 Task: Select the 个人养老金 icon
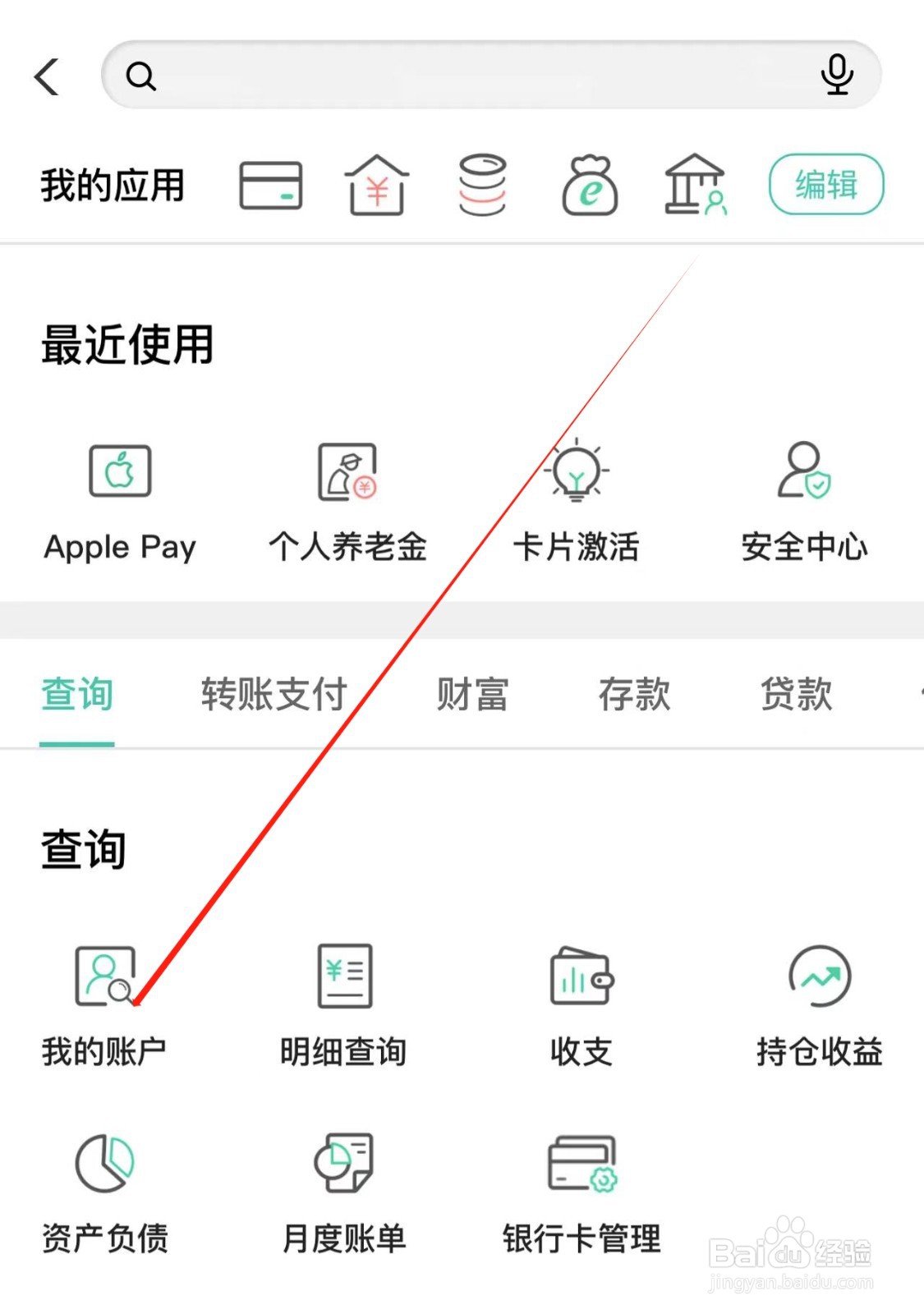tap(347, 497)
